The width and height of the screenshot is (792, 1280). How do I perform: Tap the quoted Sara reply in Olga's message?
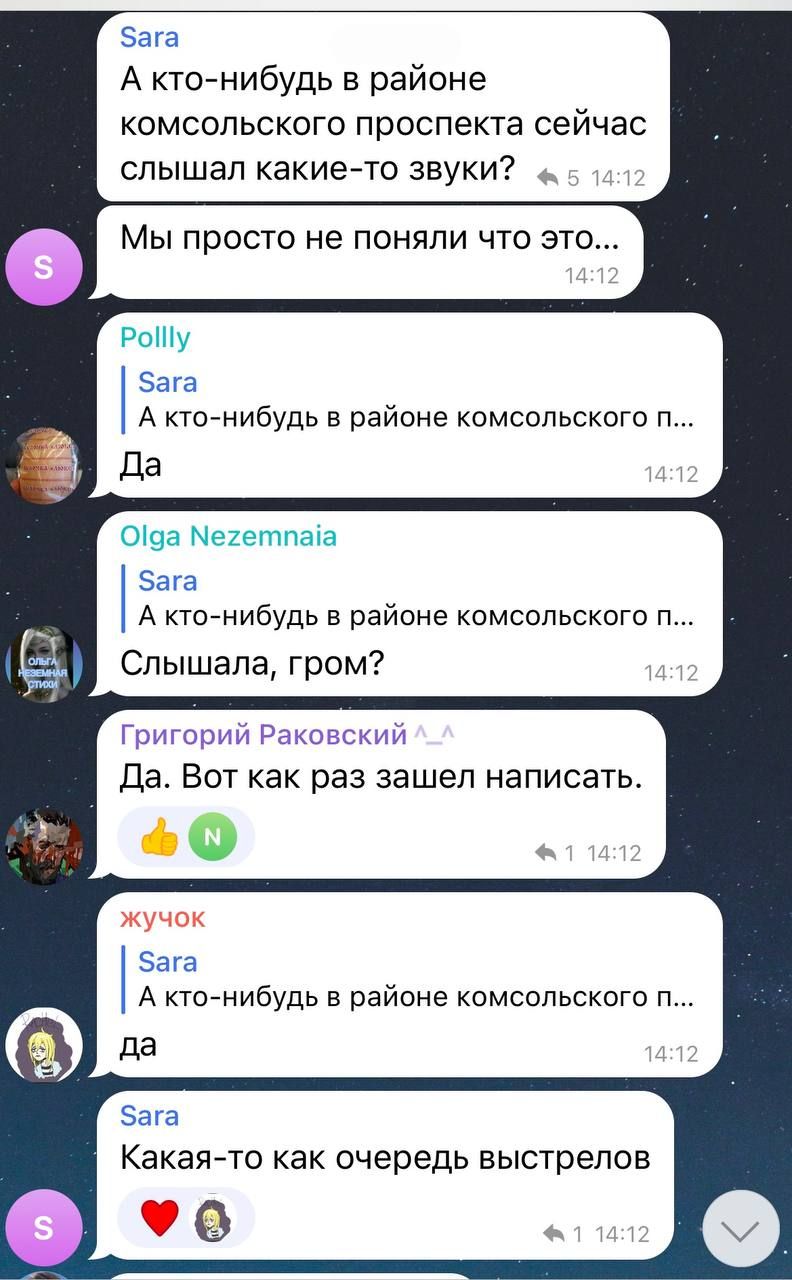[x=415, y=599]
